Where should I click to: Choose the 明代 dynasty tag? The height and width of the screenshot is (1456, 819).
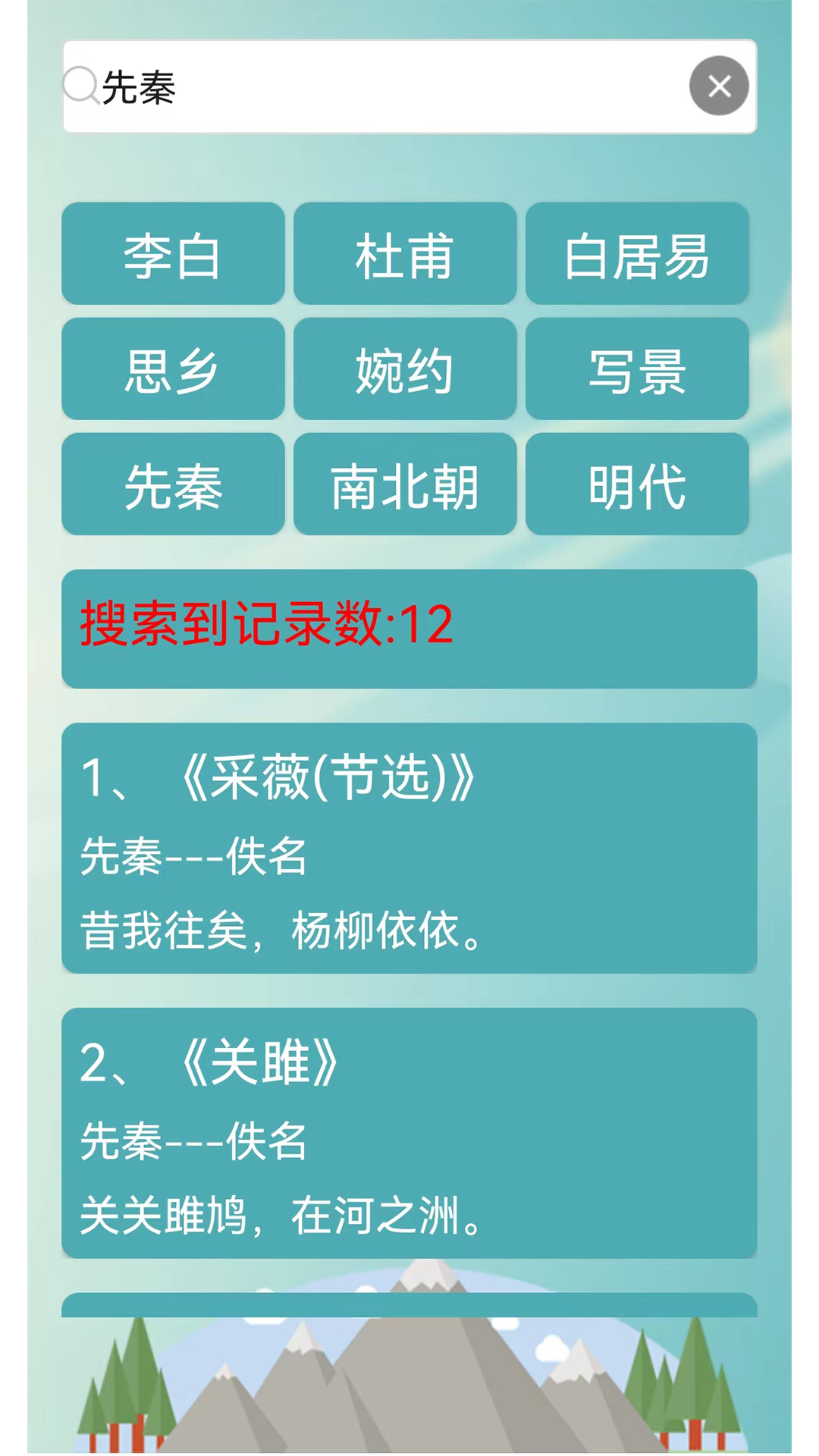coord(637,485)
